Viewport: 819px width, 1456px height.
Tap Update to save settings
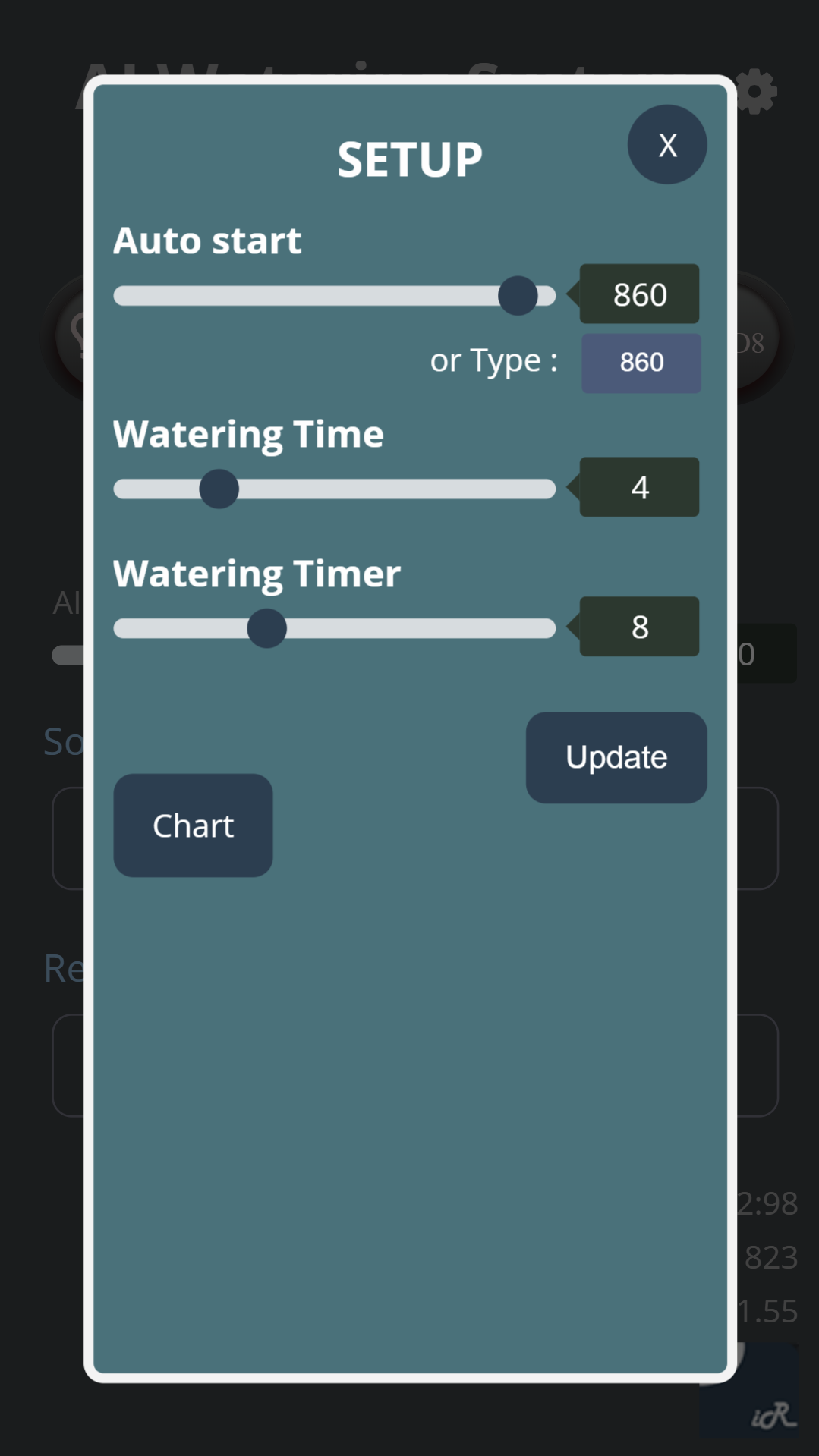pyautogui.click(x=616, y=757)
